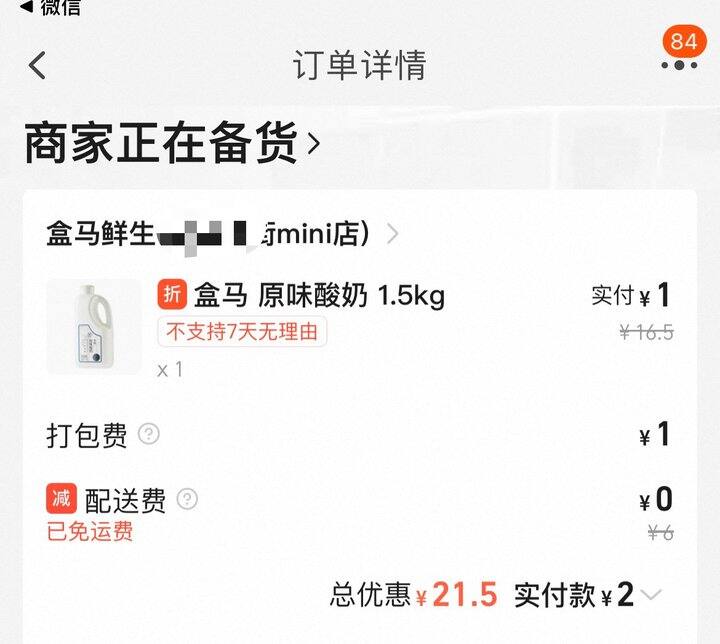
Task: Go back from the order details page
Action: click(37, 65)
